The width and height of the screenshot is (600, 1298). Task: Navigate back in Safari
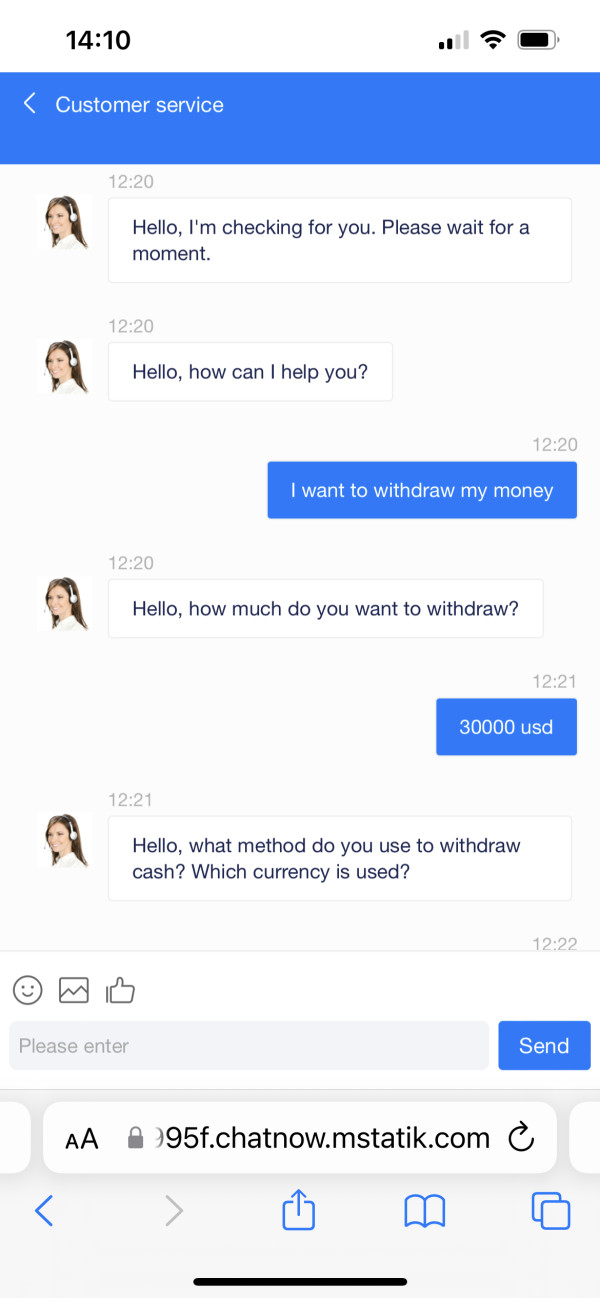click(x=44, y=1212)
